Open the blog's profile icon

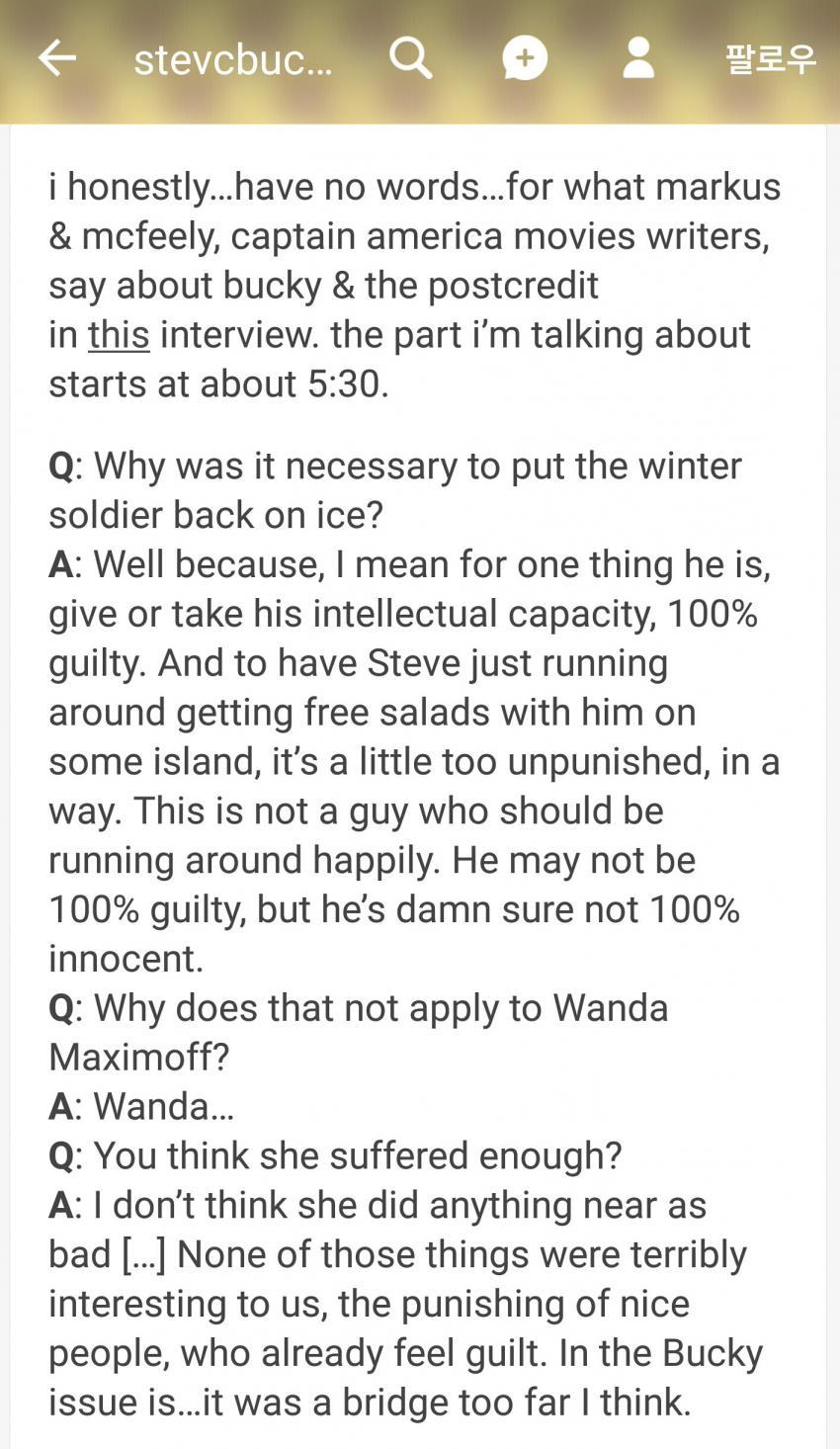(x=638, y=58)
